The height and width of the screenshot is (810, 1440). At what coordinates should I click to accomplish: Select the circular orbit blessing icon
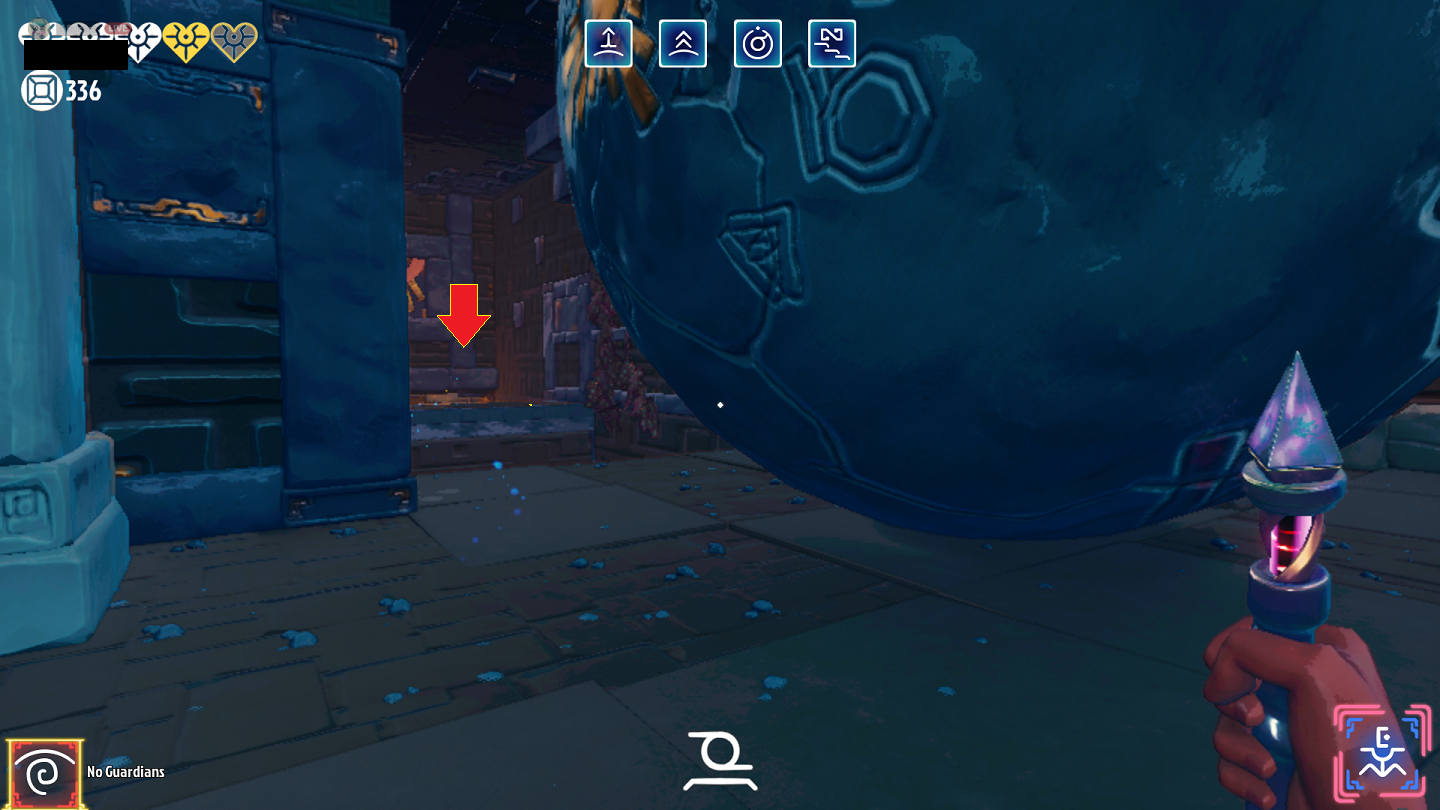pos(757,44)
